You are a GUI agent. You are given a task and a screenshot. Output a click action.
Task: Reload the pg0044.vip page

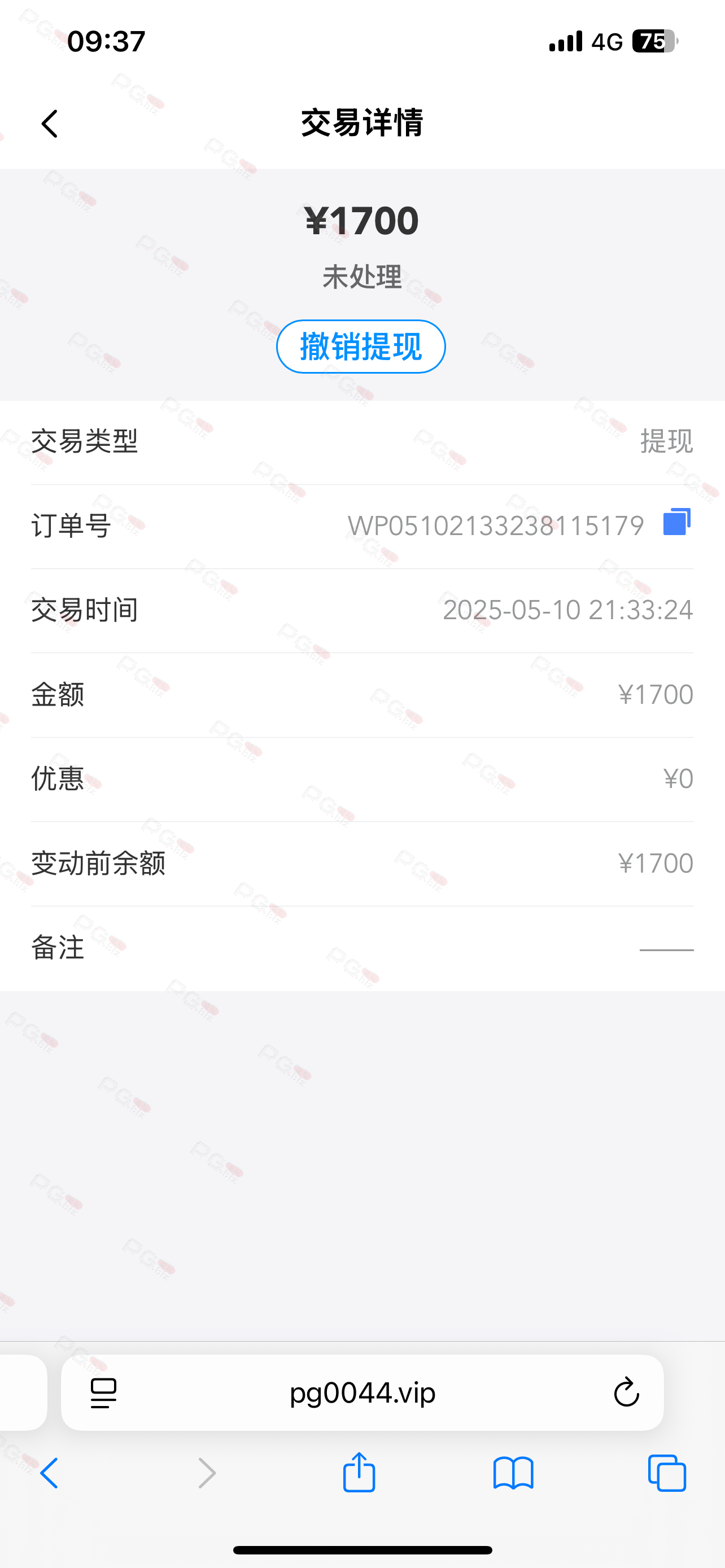626,1392
